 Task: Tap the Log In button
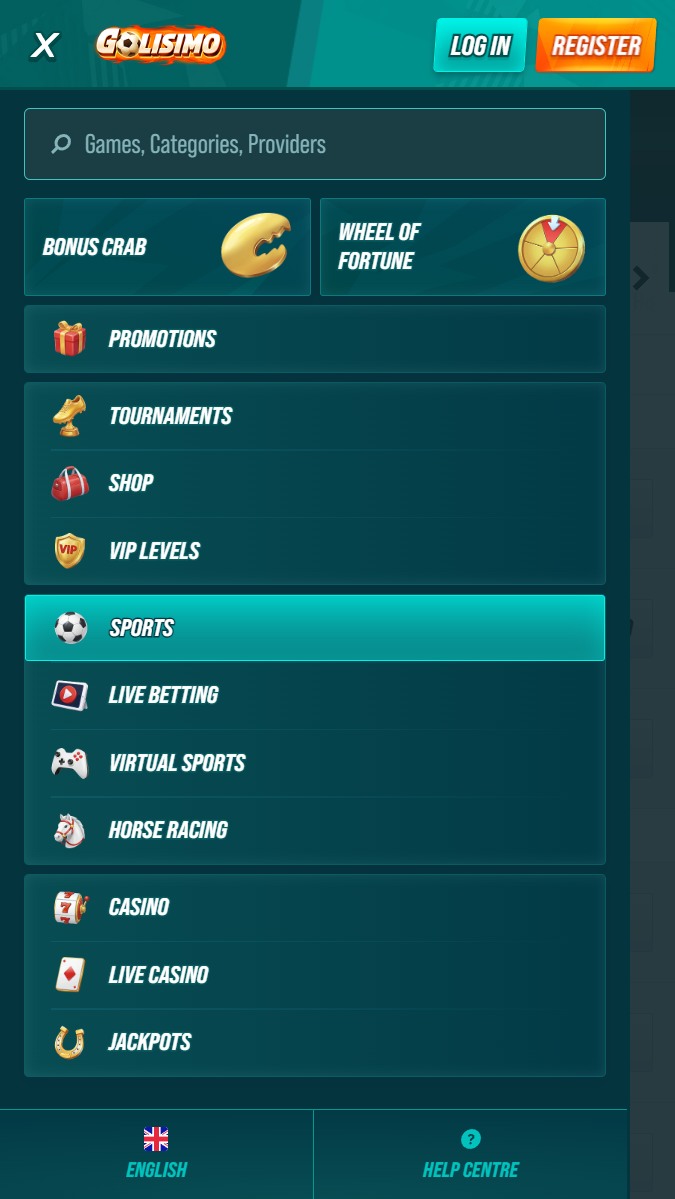[x=480, y=46]
